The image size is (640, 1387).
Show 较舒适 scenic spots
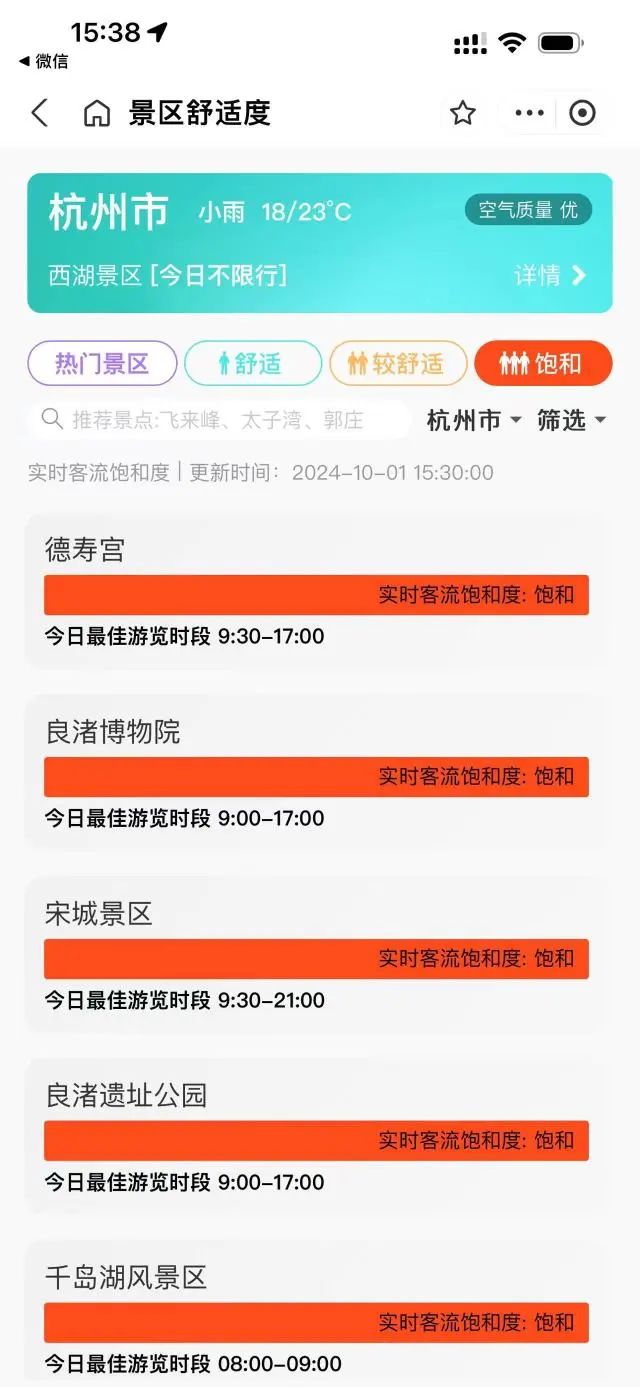point(398,364)
